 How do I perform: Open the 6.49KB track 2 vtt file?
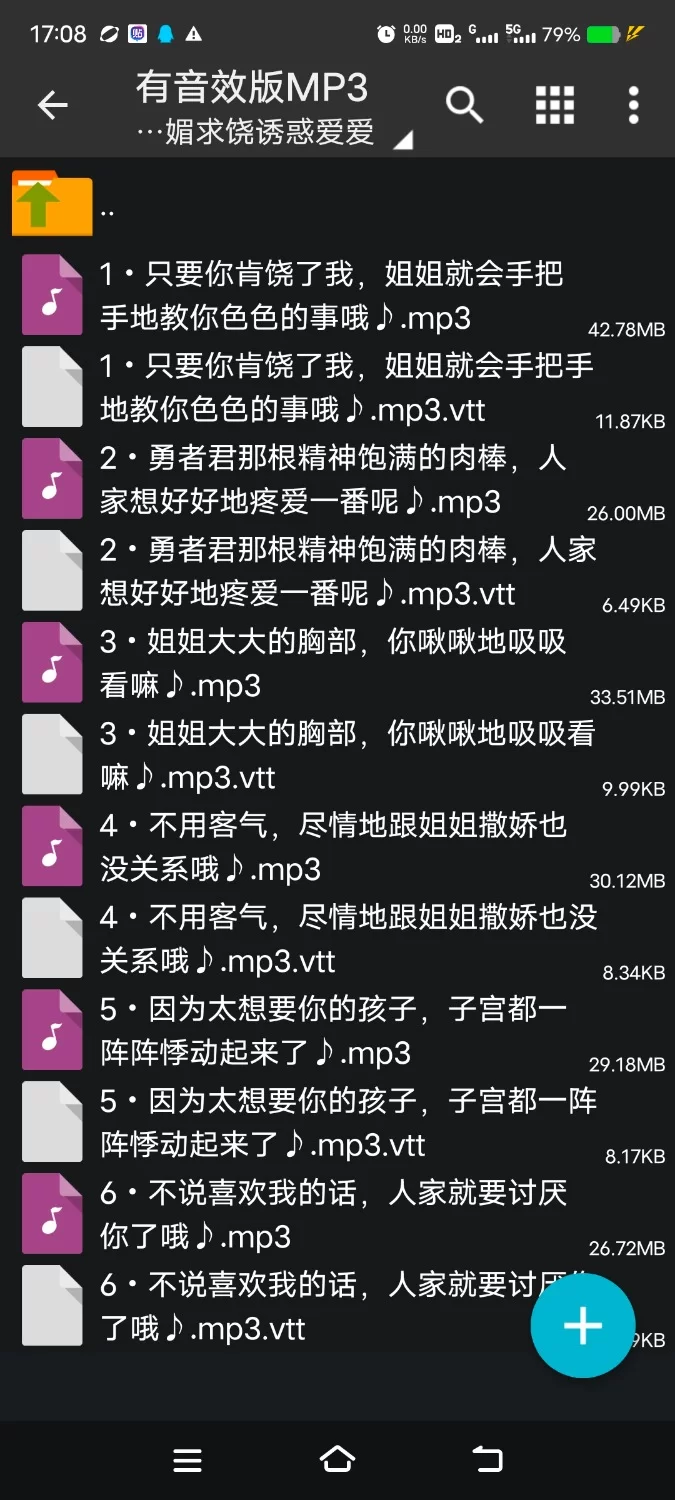tap(330, 572)
